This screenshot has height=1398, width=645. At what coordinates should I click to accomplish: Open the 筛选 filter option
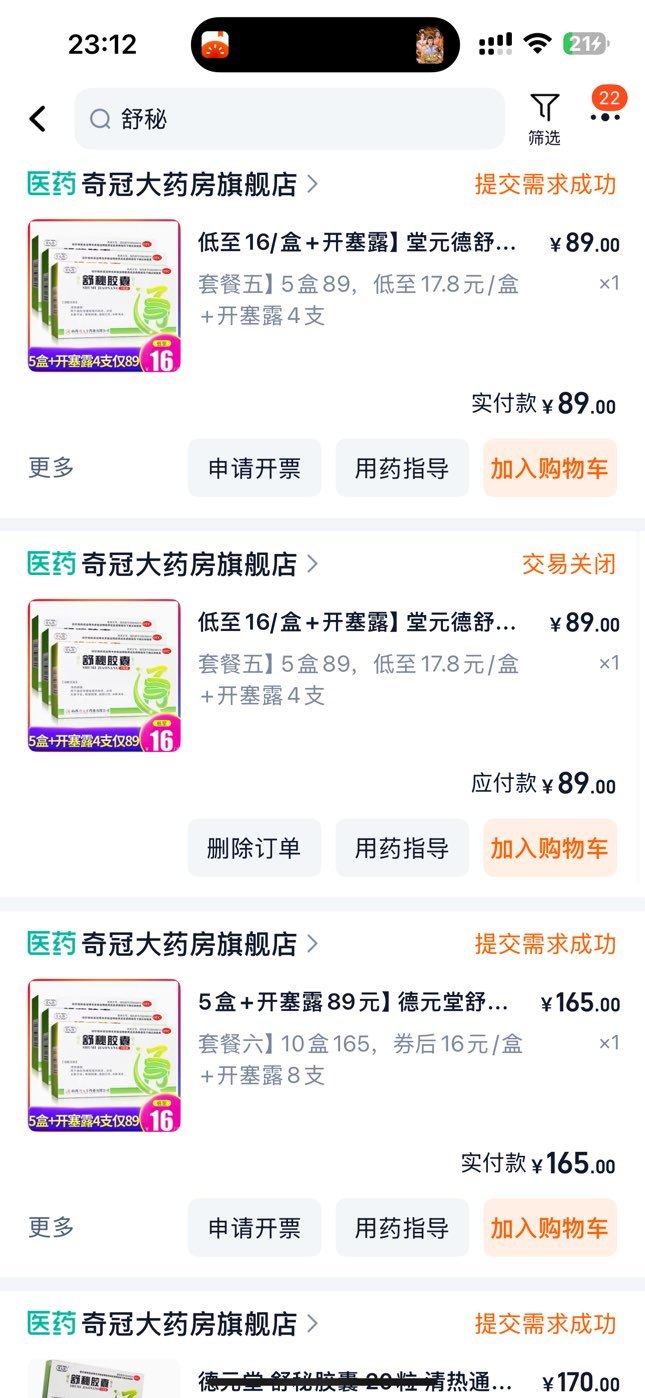[544, 120]
